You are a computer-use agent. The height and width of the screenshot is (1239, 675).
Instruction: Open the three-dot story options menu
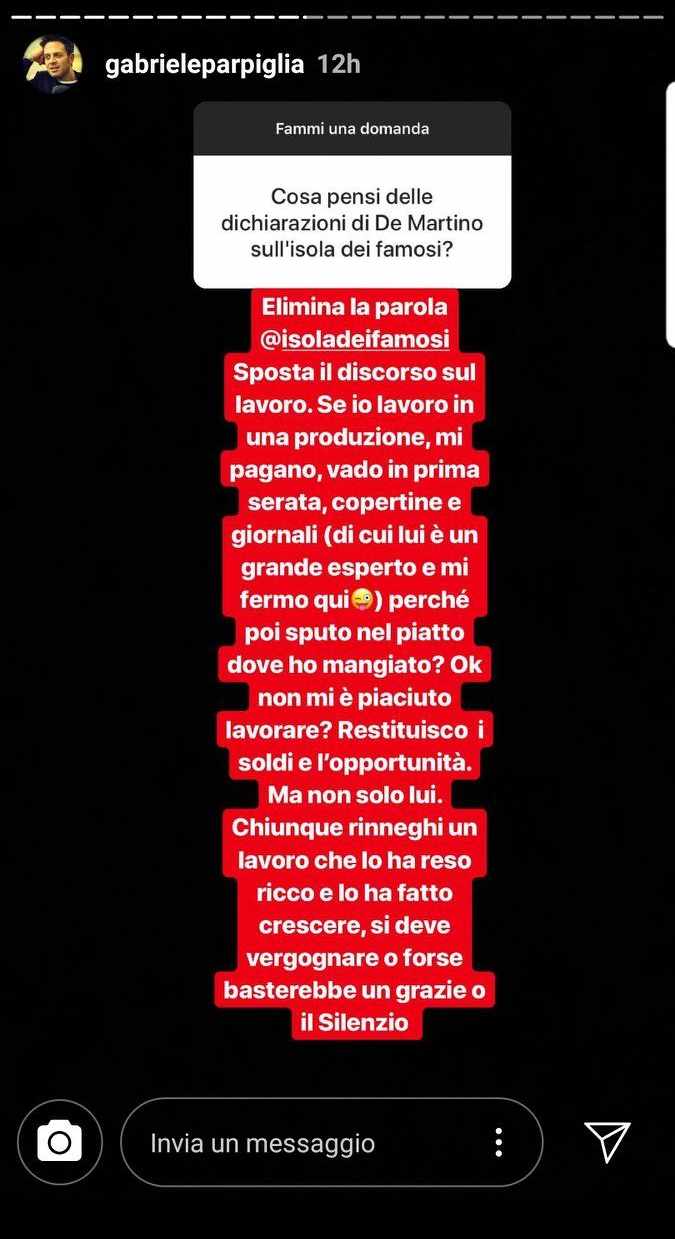(498, 1142)
